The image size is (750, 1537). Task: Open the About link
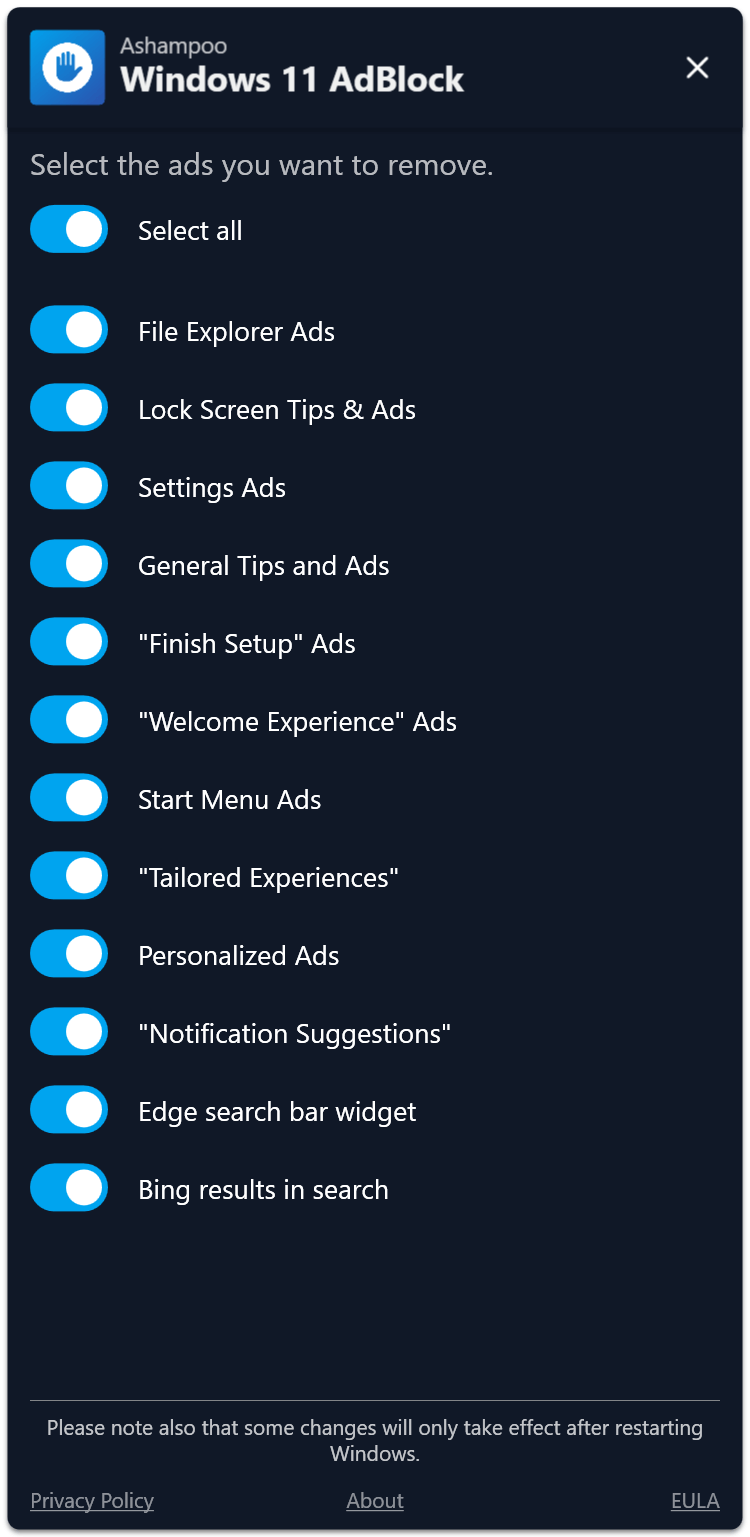tap(375, 1501)
